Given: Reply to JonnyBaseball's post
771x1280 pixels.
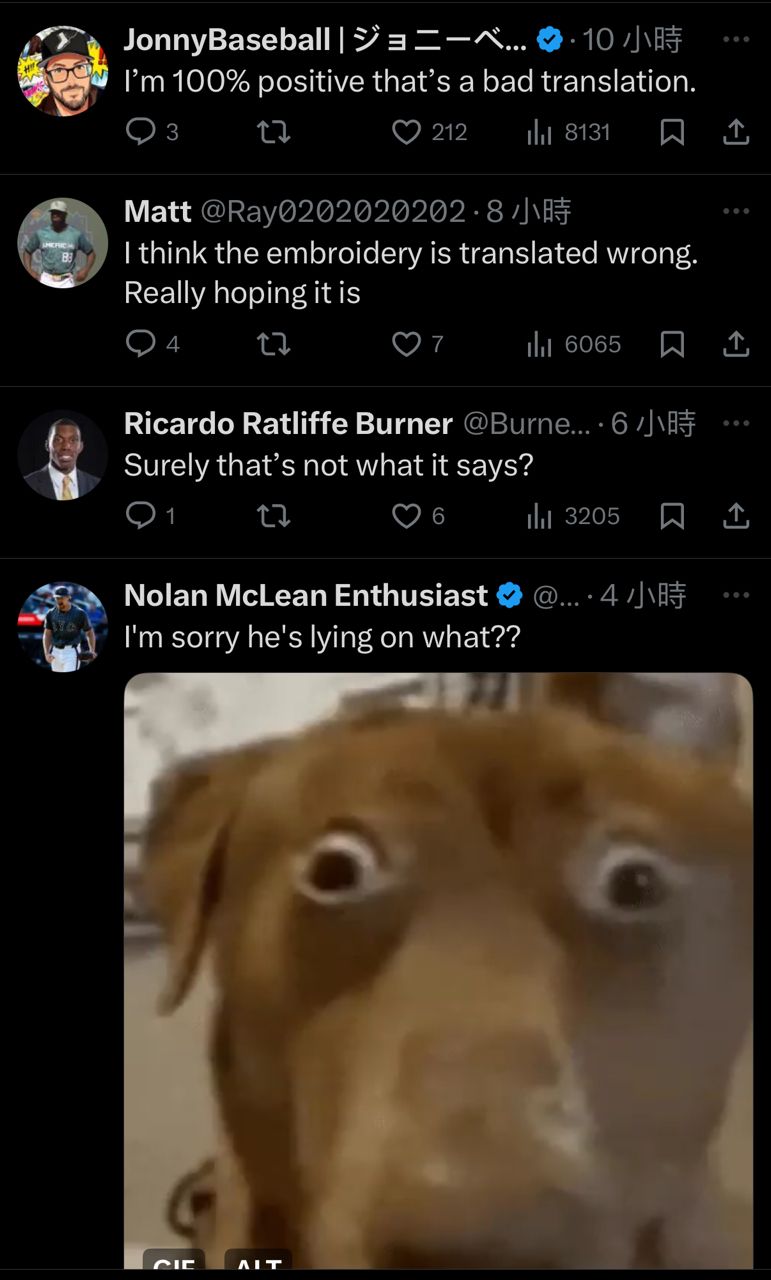Looking at the screenshot, I should click(x=141, y=132).
